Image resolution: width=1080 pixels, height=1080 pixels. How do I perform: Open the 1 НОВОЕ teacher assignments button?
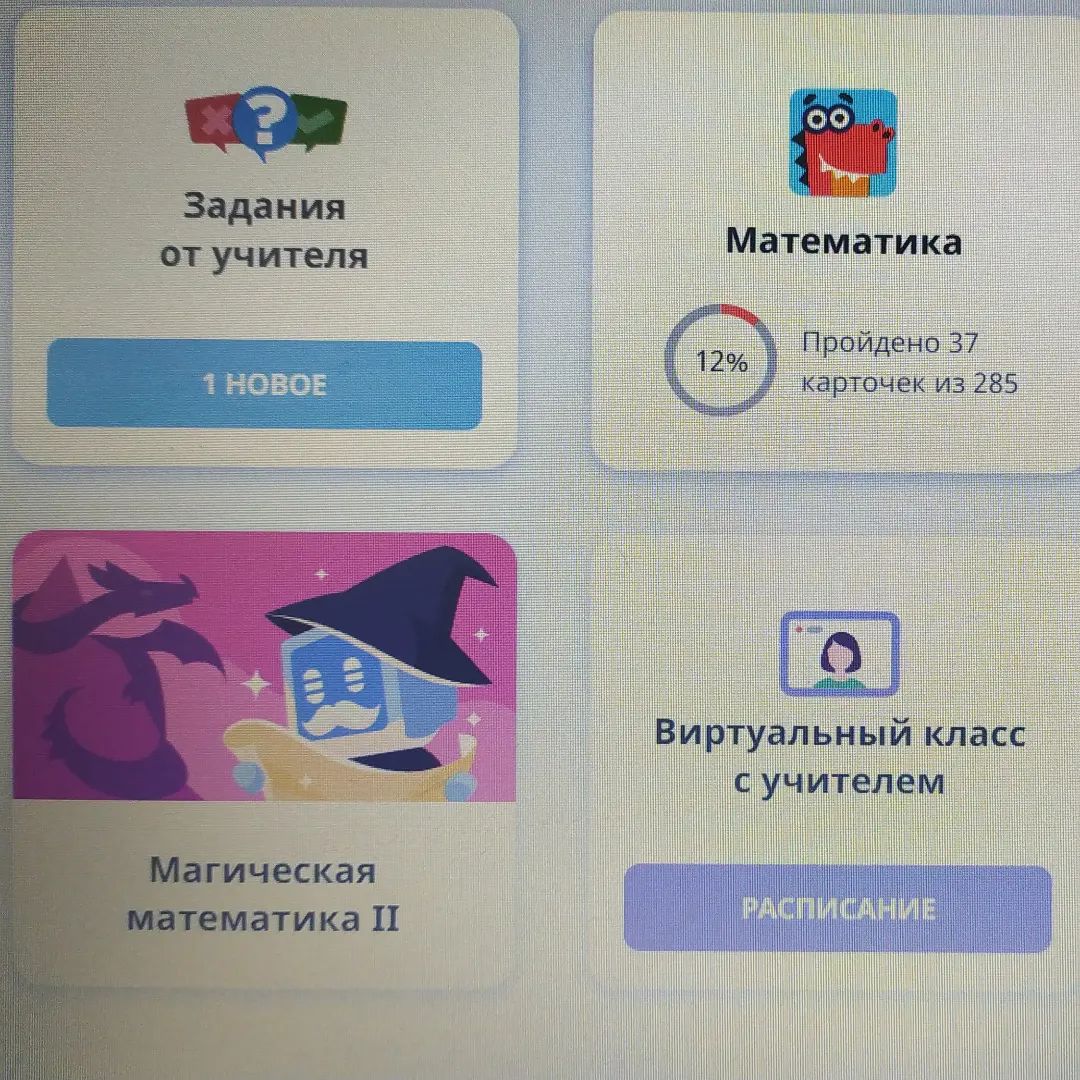[x=264, y=385]
